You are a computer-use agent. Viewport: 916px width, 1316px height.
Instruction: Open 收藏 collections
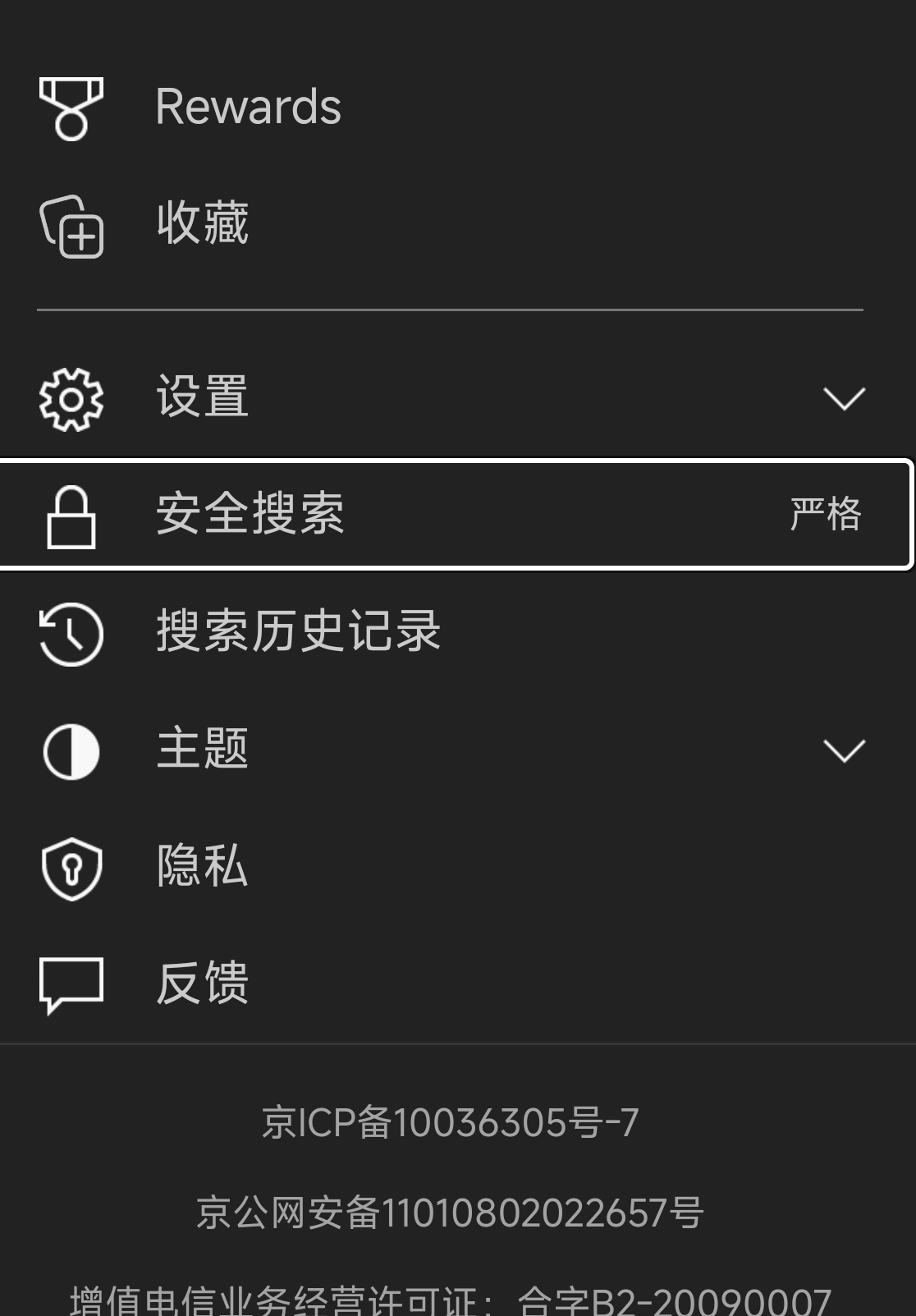[202, 223]
